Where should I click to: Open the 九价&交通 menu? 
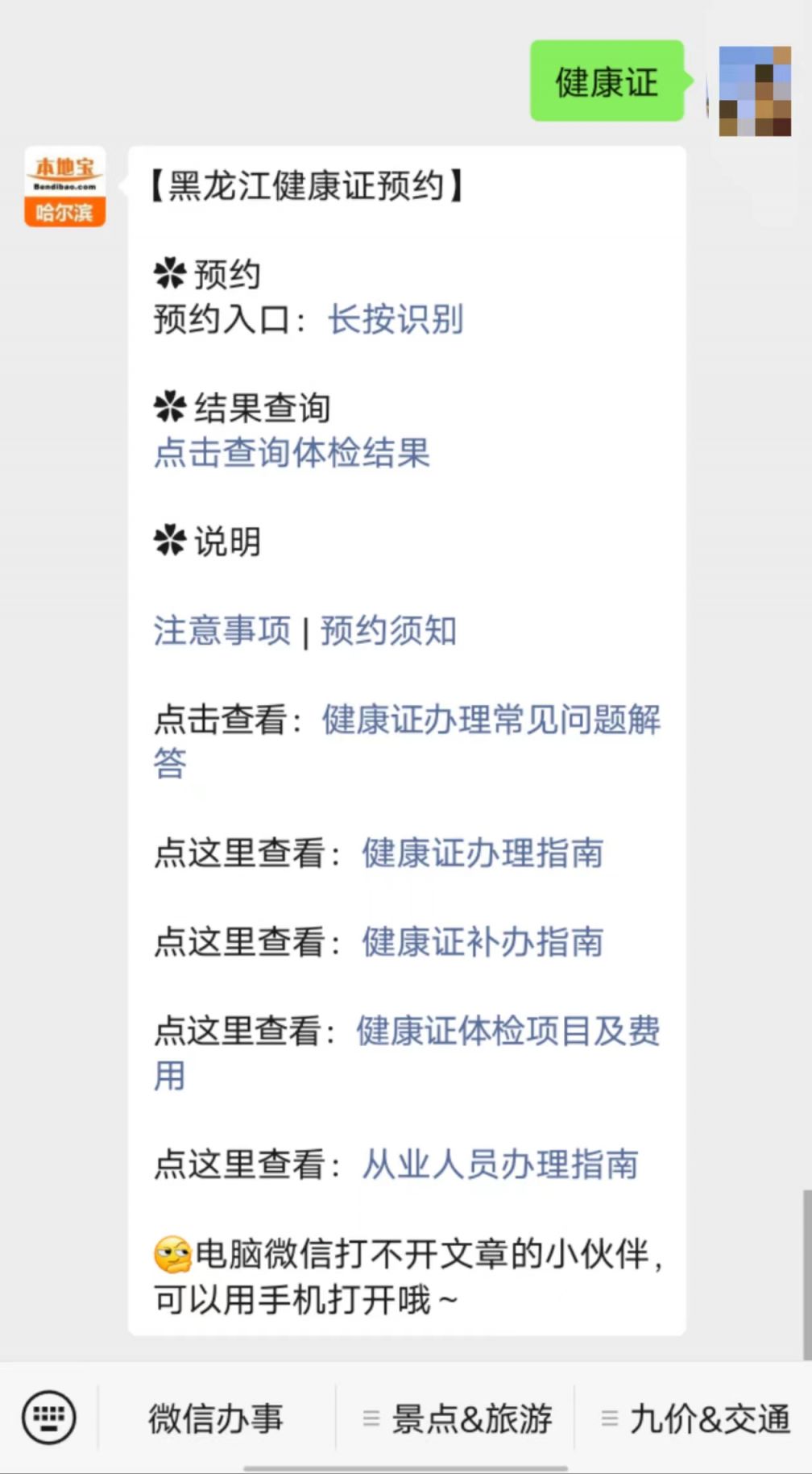point(694,1419)
